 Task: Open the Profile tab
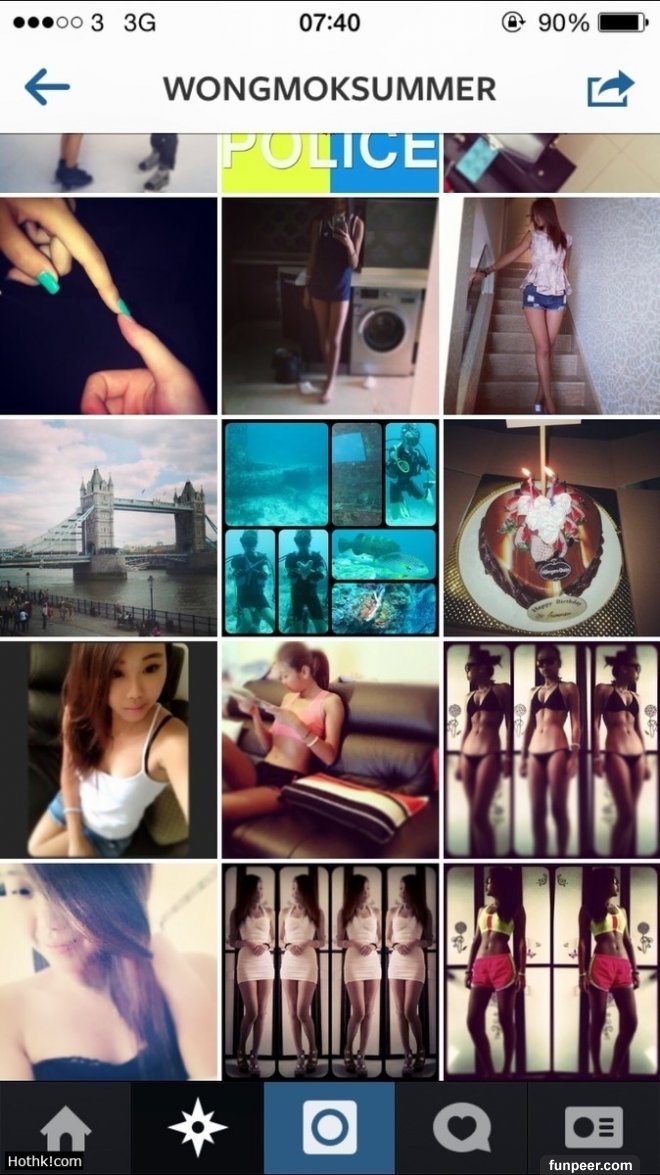click(x=594, y=1128)
